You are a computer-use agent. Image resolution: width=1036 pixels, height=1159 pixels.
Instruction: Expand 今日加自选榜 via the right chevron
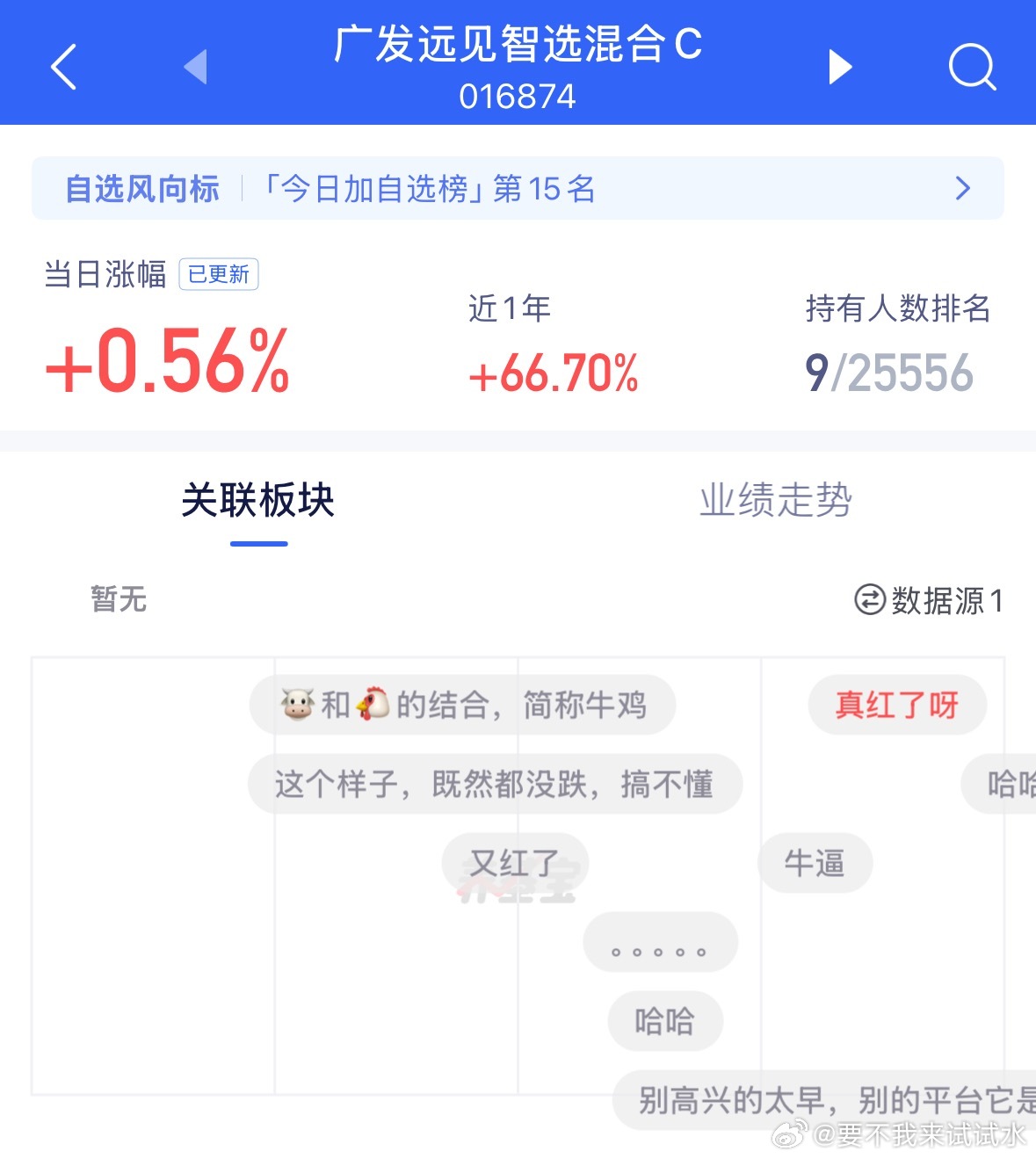pyautogui.click(x=962, y=189)
